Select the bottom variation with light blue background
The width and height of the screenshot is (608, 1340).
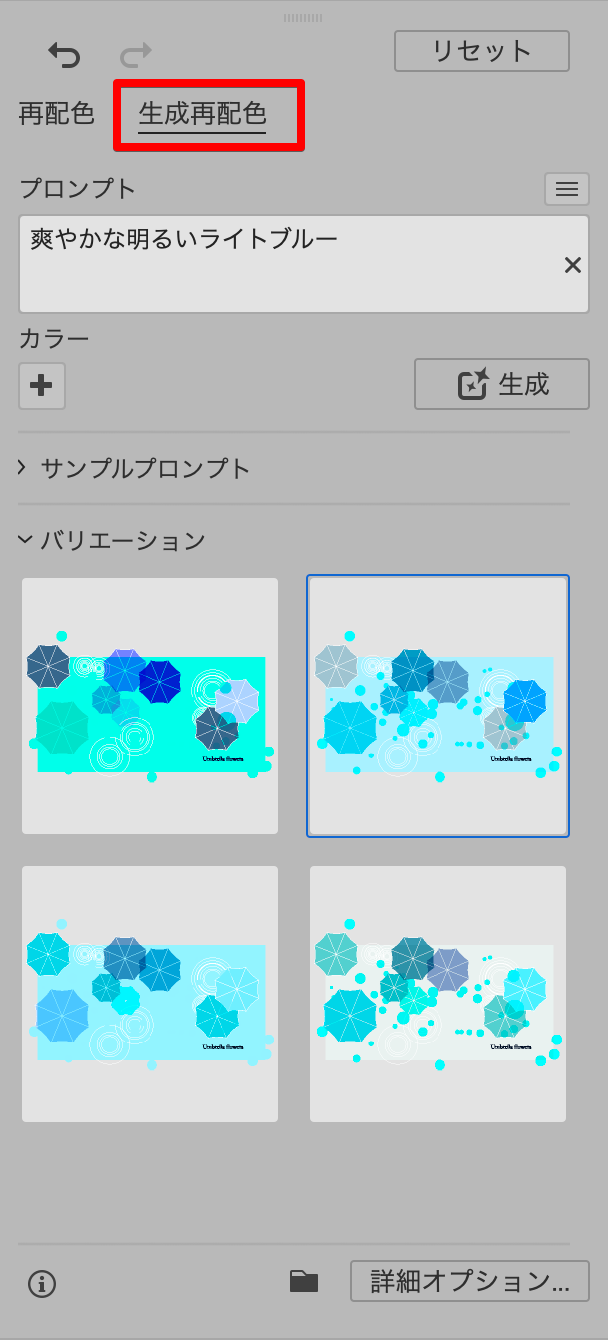tap(150, 994)
